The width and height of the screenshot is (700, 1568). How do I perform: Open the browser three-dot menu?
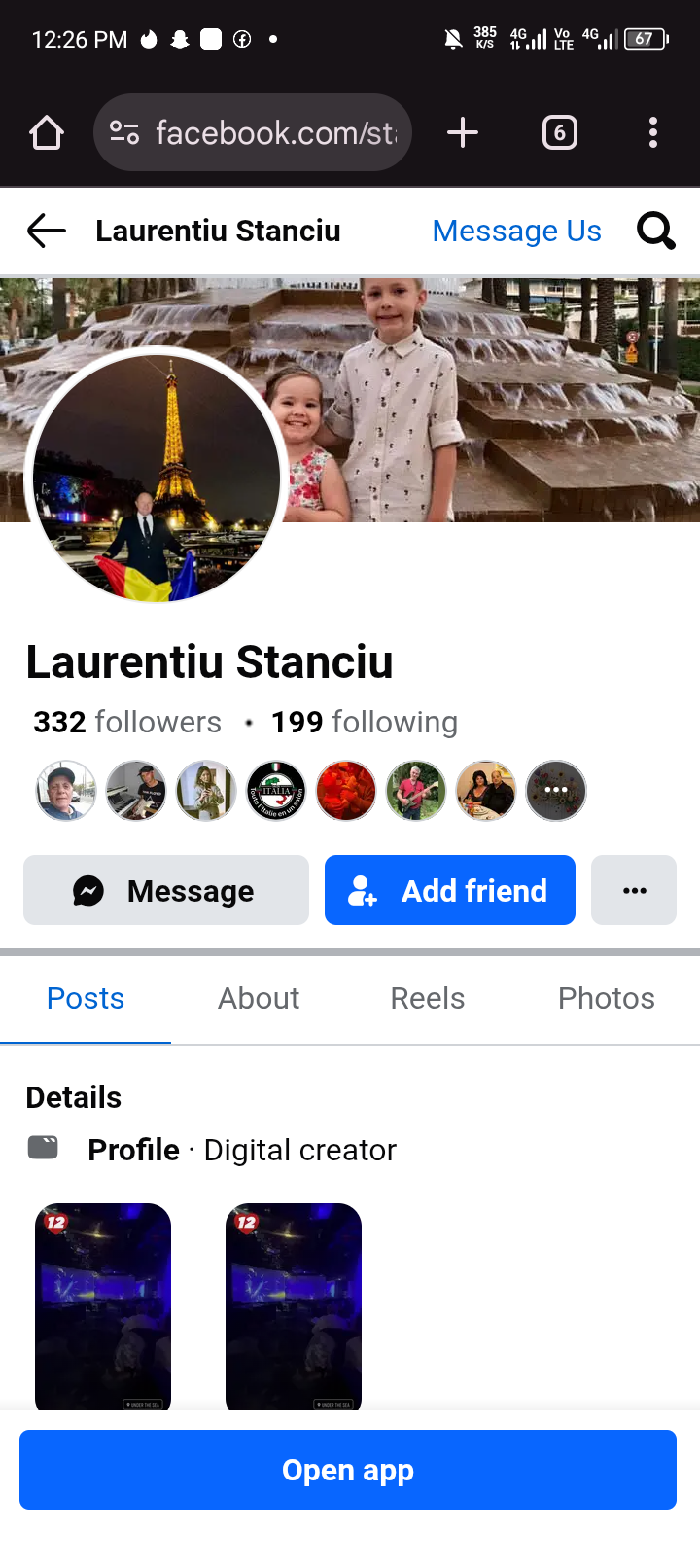(x=653, y=132)
